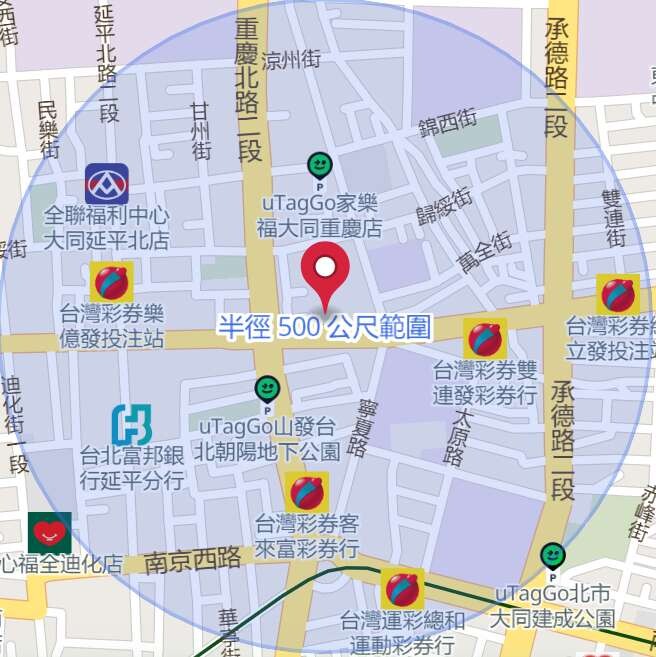Select the 台灣彩券雙連發彩券行 marker
This screenshot has width=656, height=657.
pos(485,339)
